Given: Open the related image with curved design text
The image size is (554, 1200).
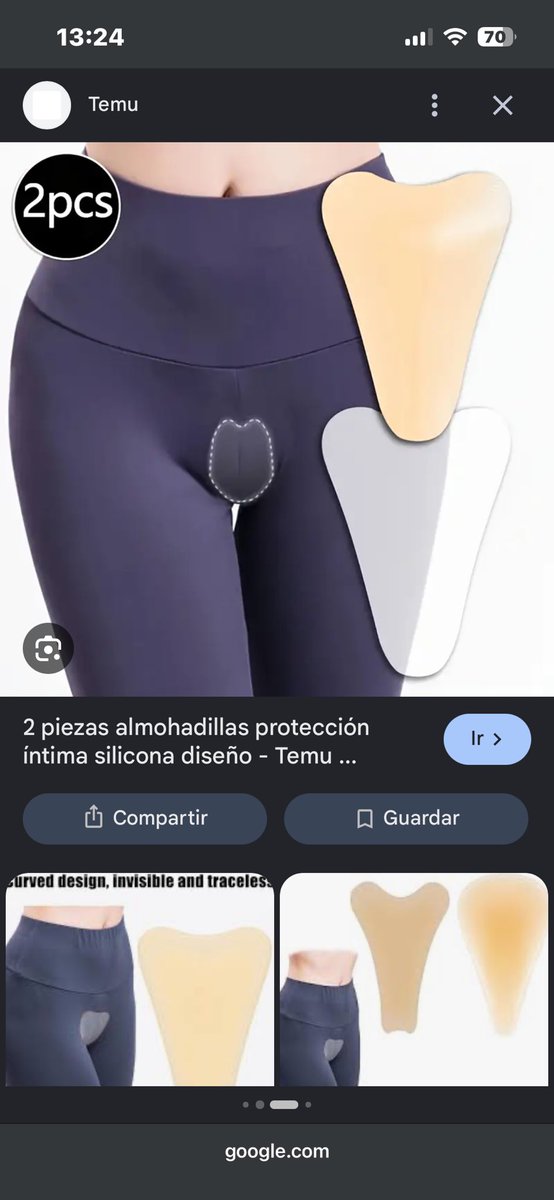Looking at the screenshot, I should (140, 979).
